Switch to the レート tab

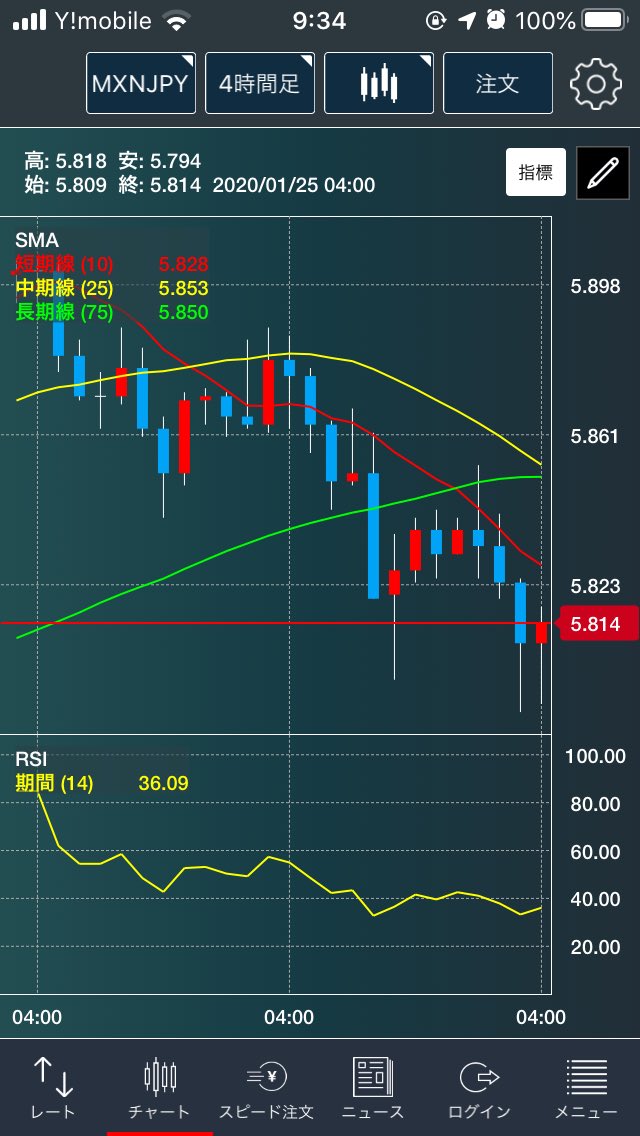53,1088
